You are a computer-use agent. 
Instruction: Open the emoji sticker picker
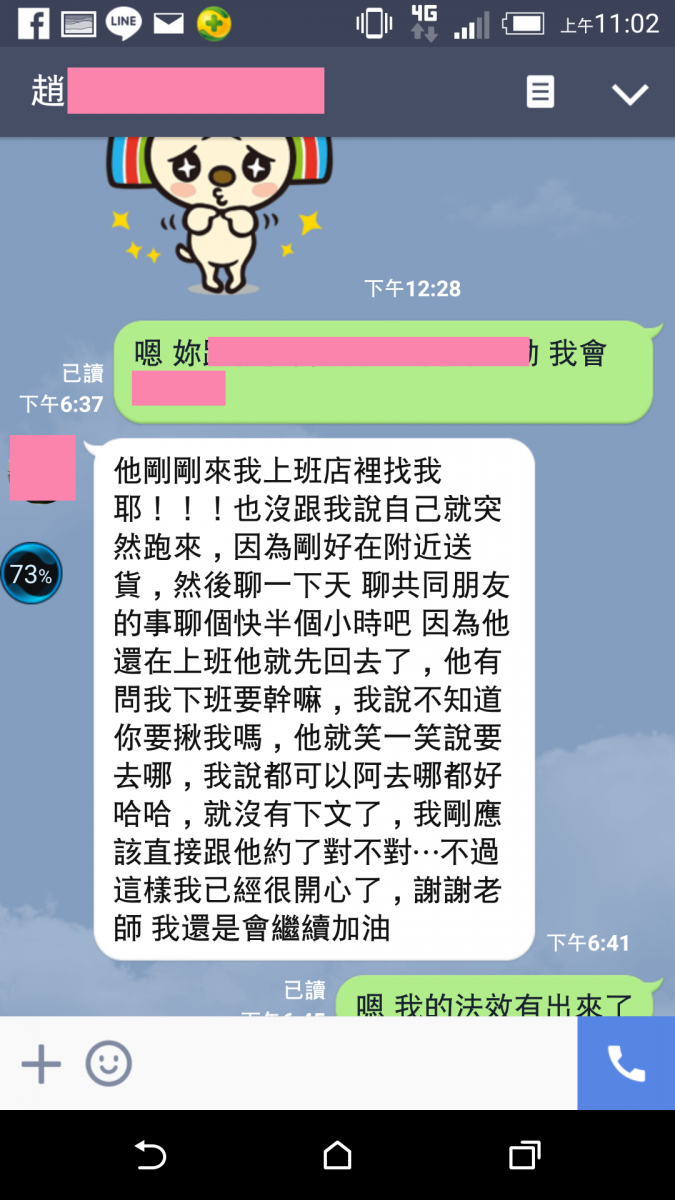108,1064
